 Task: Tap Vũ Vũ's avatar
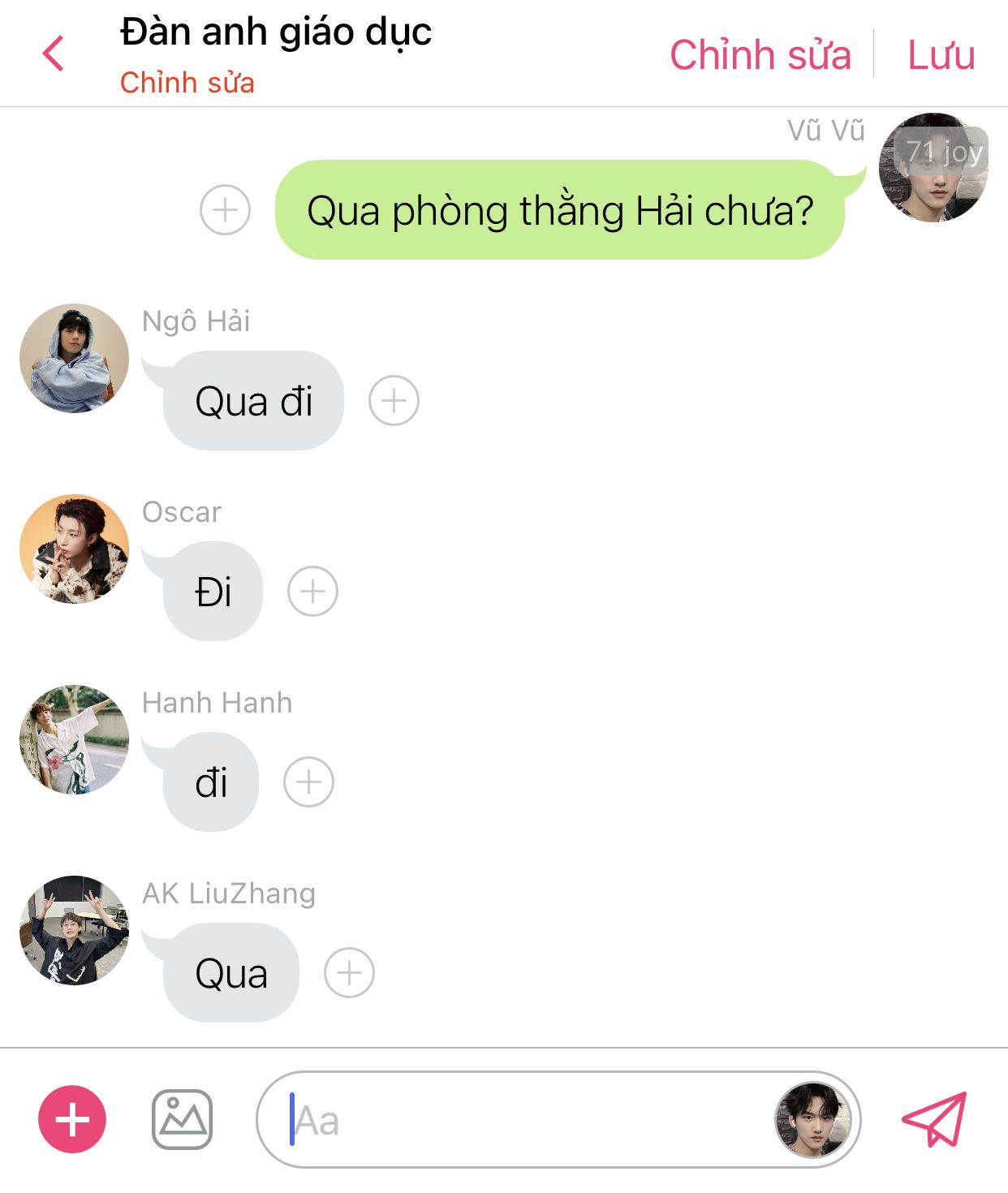(933, 168)
